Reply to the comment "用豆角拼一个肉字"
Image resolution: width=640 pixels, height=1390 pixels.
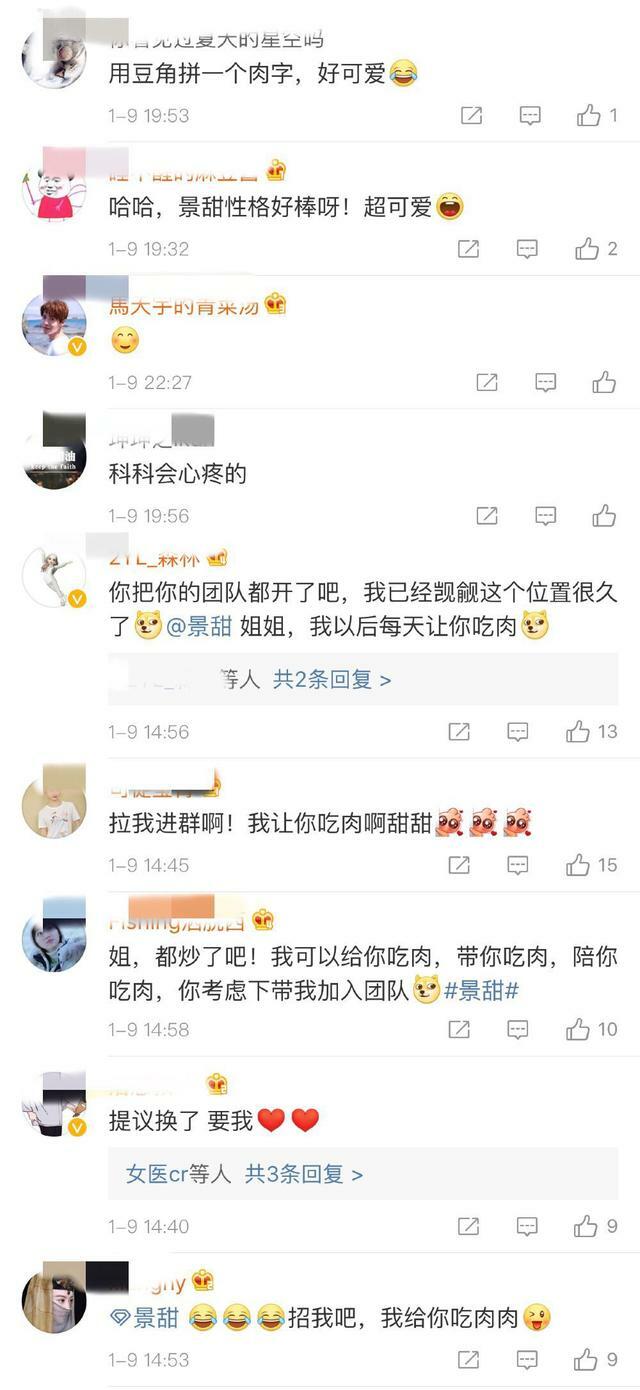point(530,115)
